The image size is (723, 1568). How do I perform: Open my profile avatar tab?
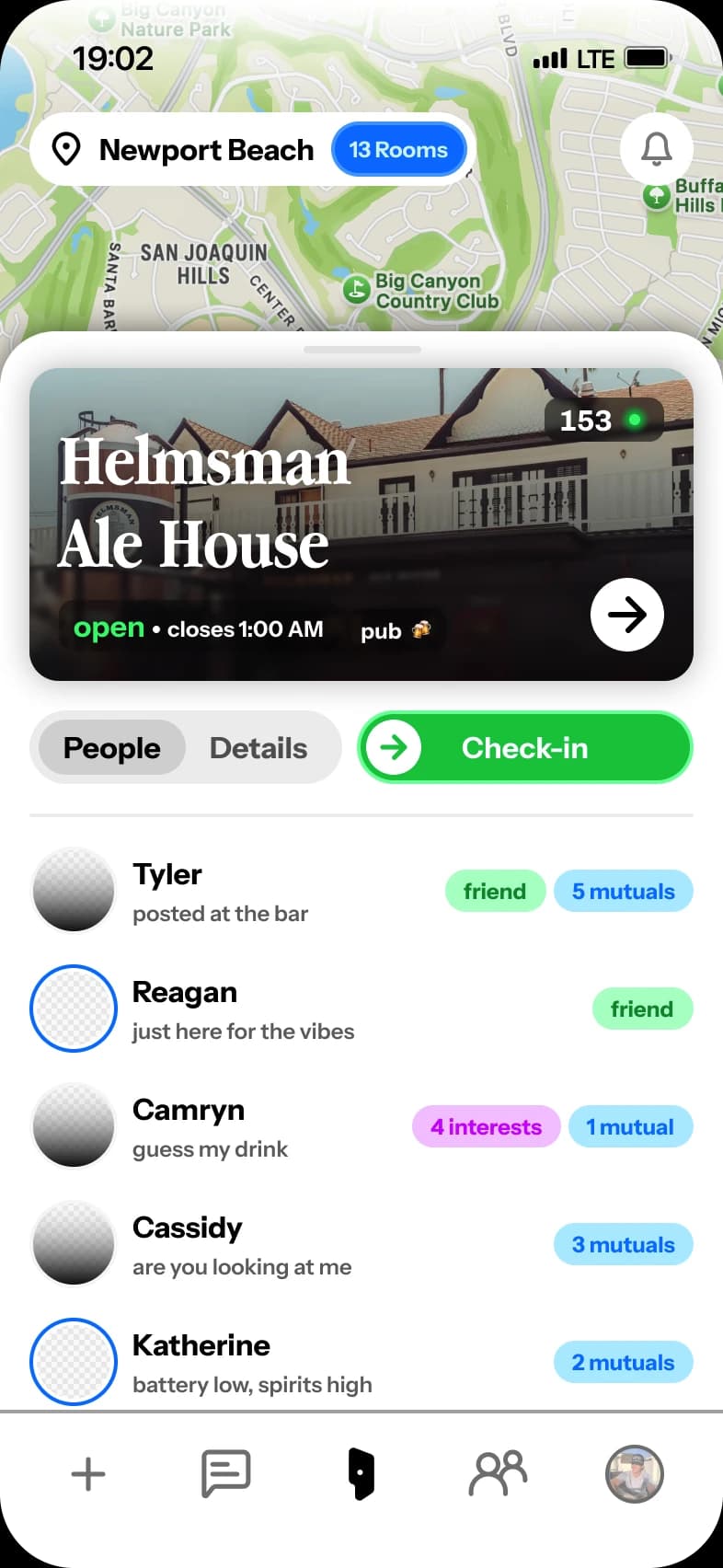634,1474
